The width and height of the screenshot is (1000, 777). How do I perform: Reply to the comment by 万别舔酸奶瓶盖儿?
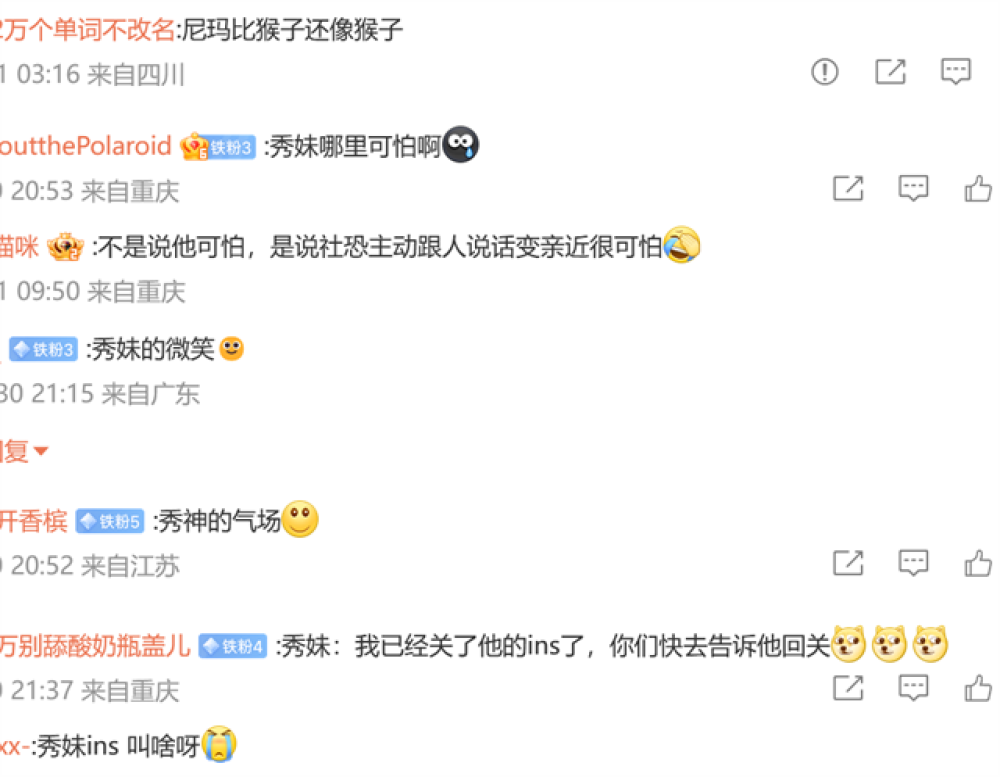pos(913,687)
